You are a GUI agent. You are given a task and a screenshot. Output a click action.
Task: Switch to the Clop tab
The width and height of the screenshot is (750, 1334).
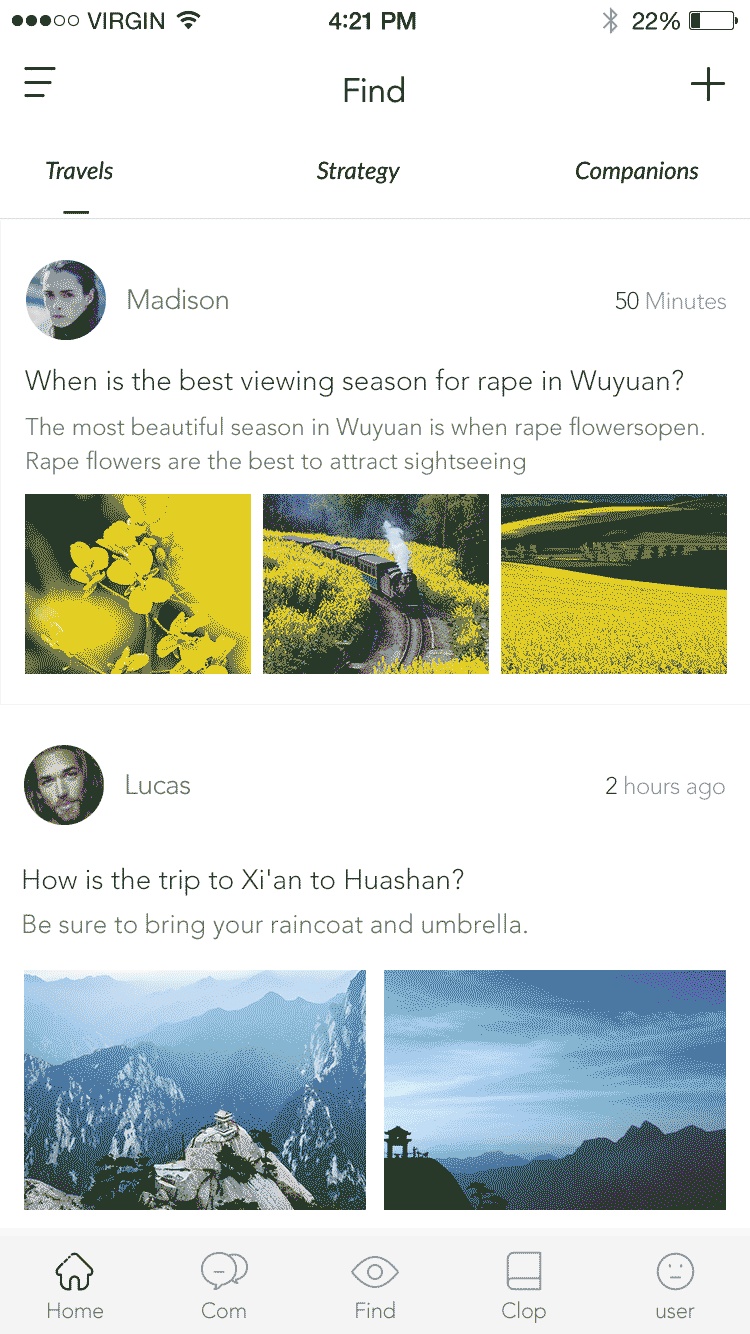click(x=524, y=1285)
